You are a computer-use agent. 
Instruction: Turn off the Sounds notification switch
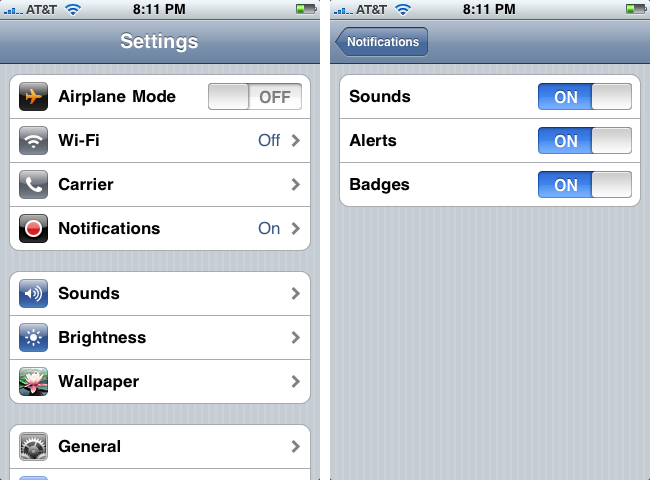click(584, 97)
